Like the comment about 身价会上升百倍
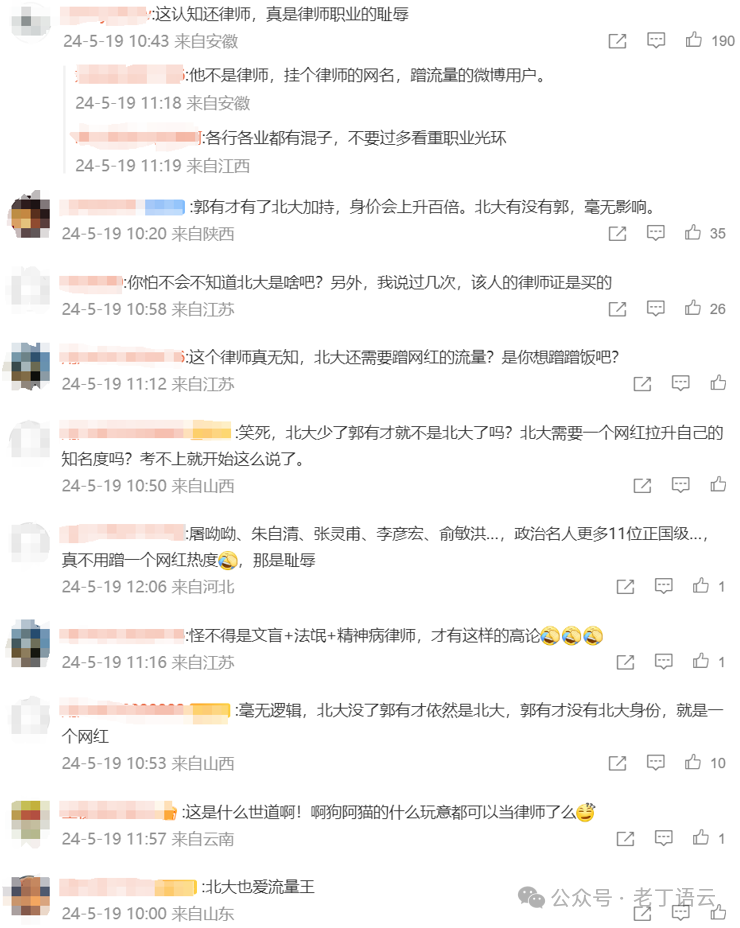 [694, 233]
